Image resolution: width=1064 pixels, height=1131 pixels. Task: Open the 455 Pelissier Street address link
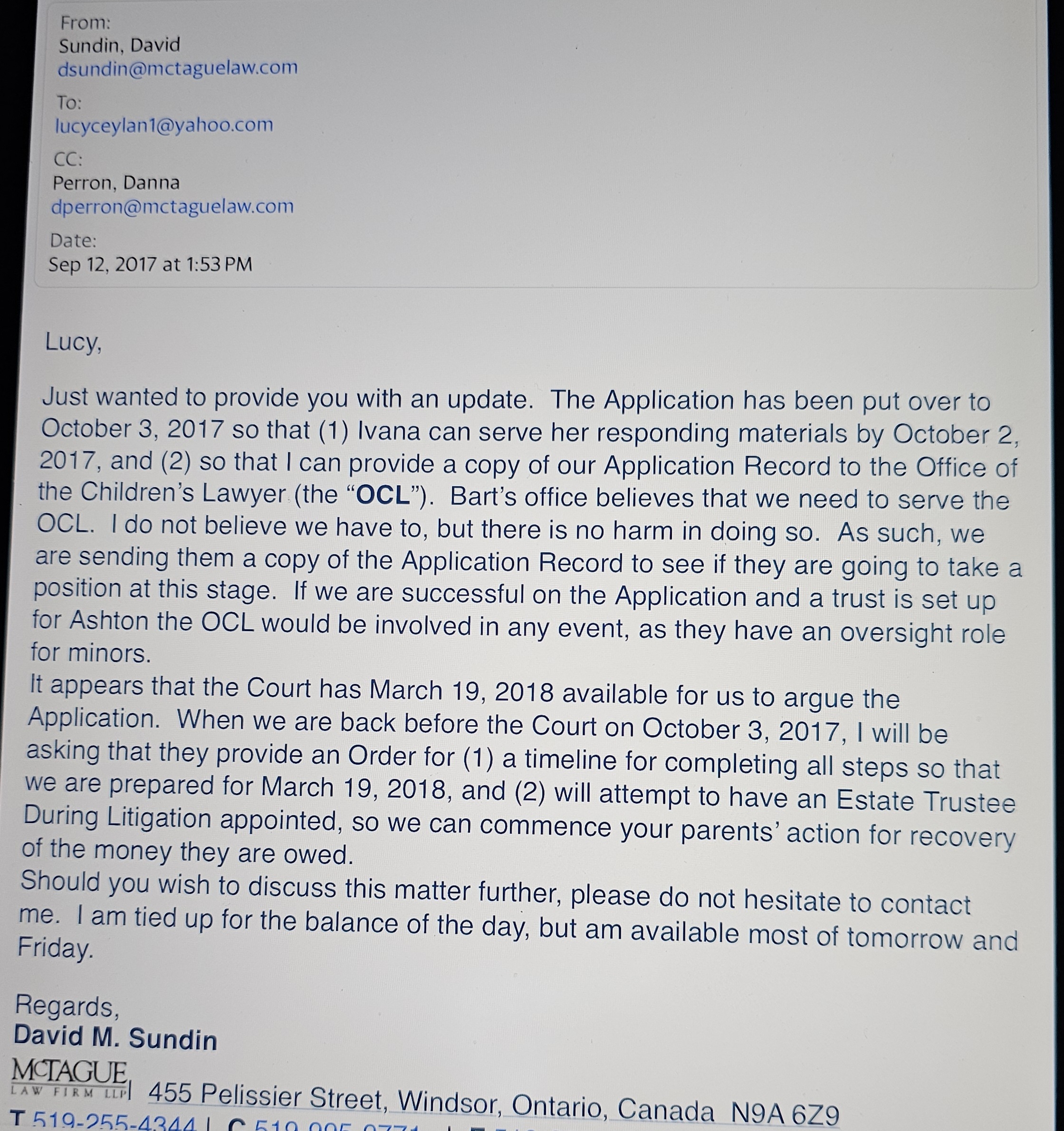(x=493, y=1105)
